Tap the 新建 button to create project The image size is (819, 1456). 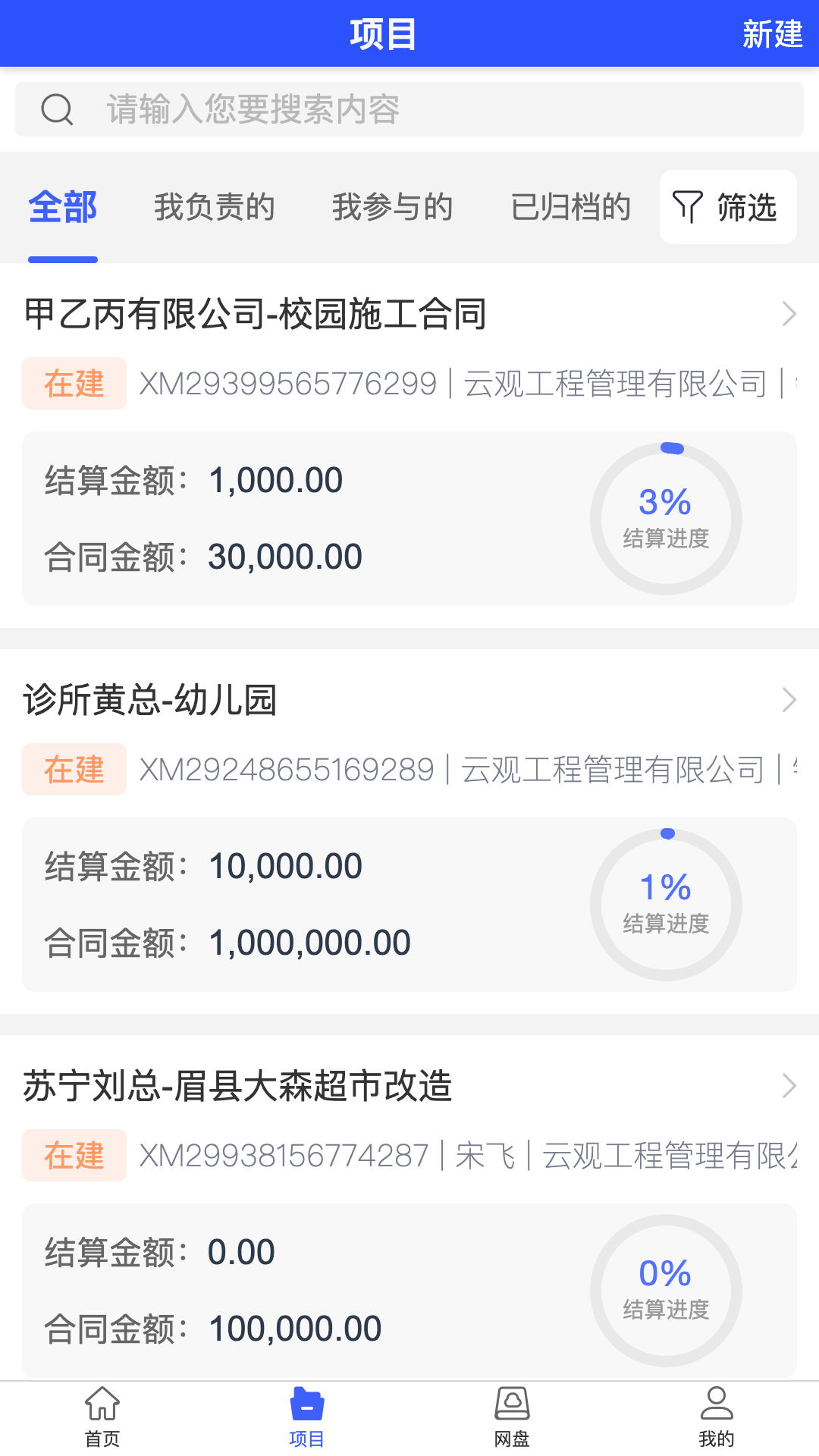[772, 33]
